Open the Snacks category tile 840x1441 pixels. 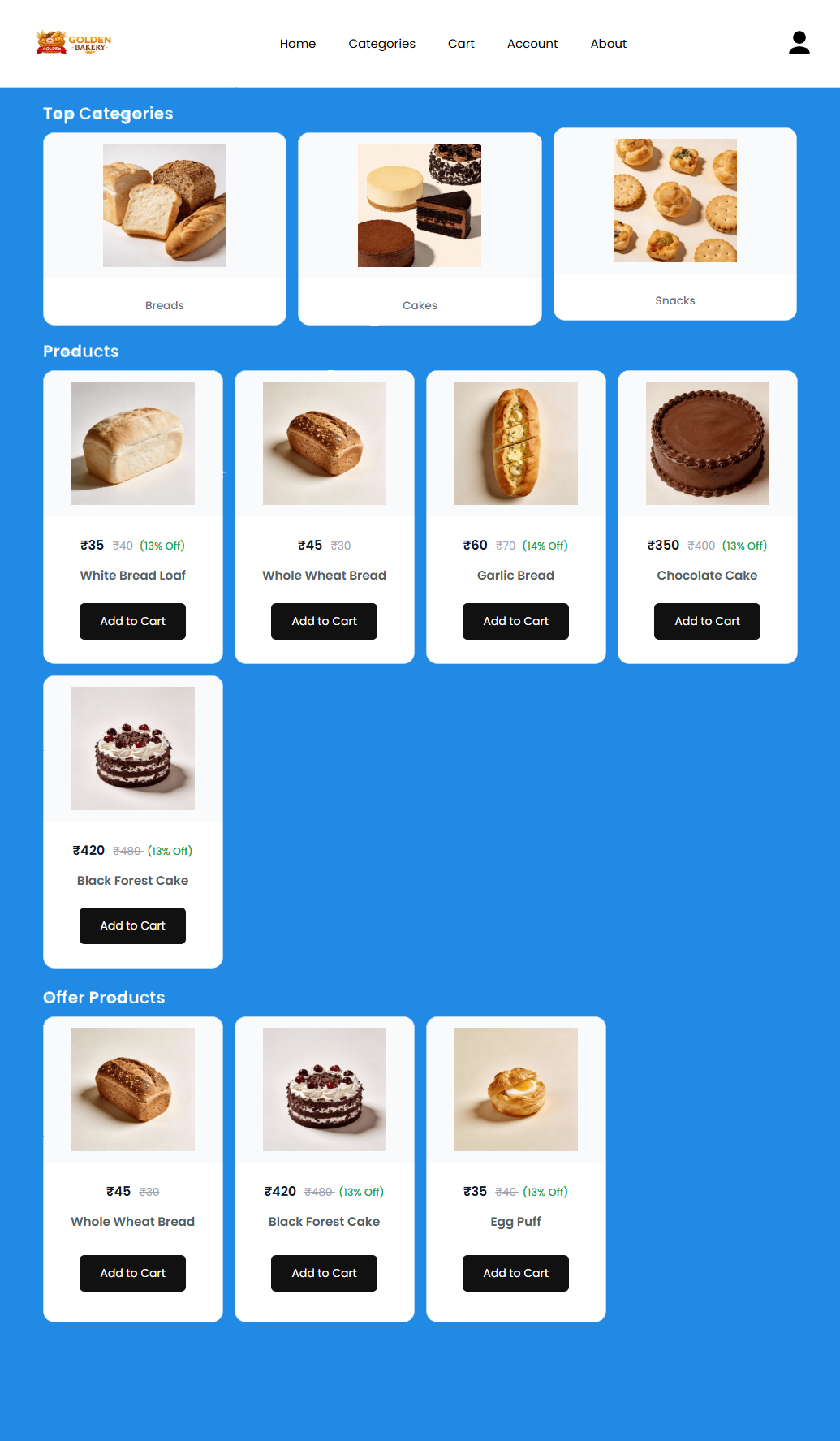(x=674, y=223)
